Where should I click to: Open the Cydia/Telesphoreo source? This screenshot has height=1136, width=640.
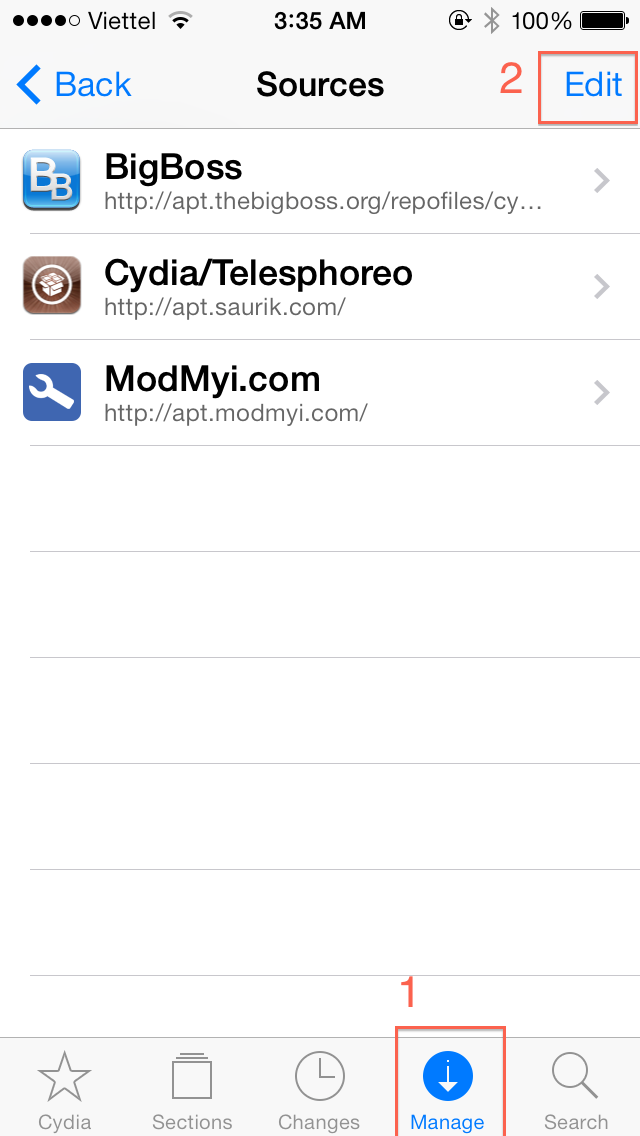(x=320, y=287)
